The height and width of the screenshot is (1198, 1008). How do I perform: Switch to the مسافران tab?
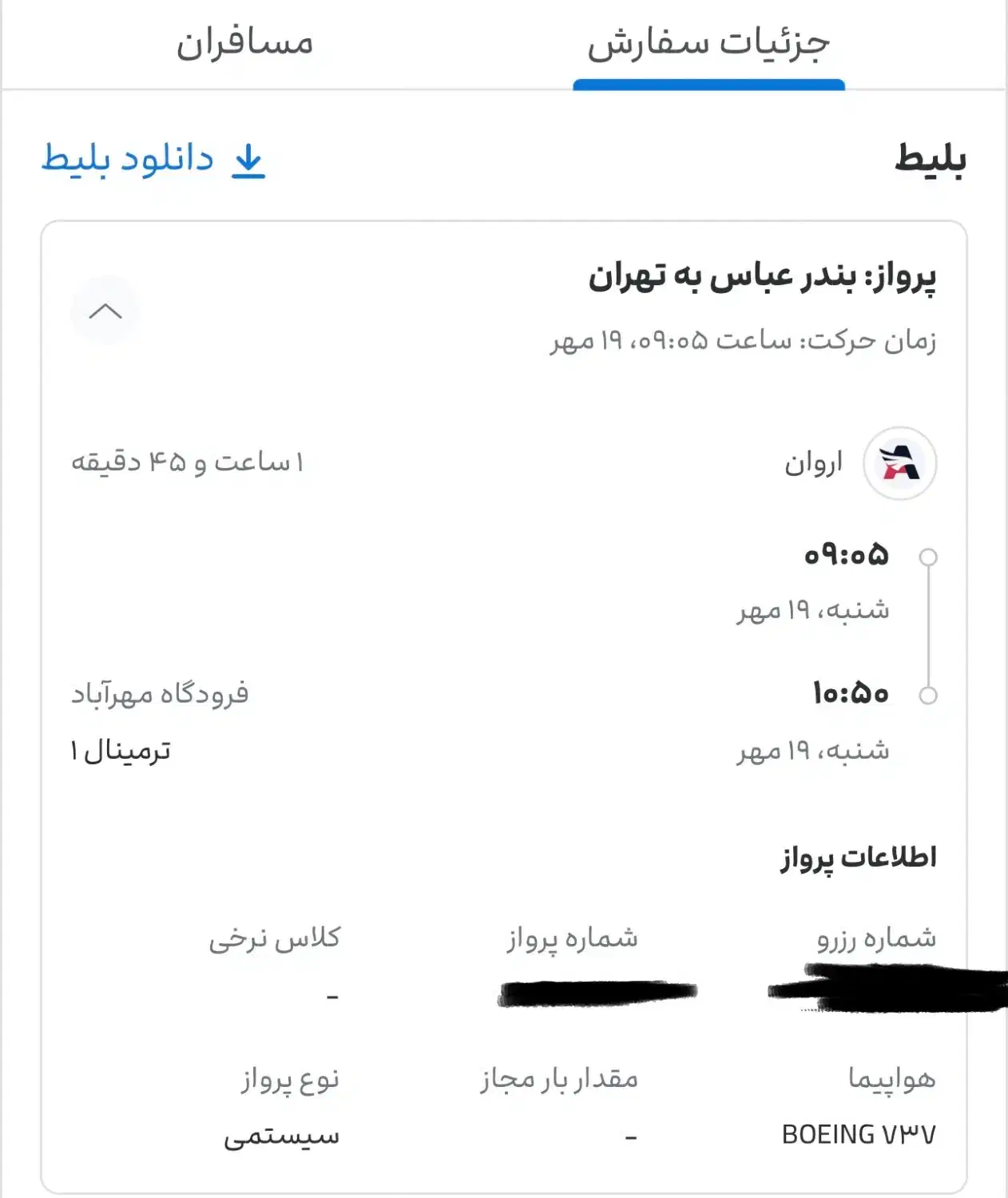tap(244, 43)
